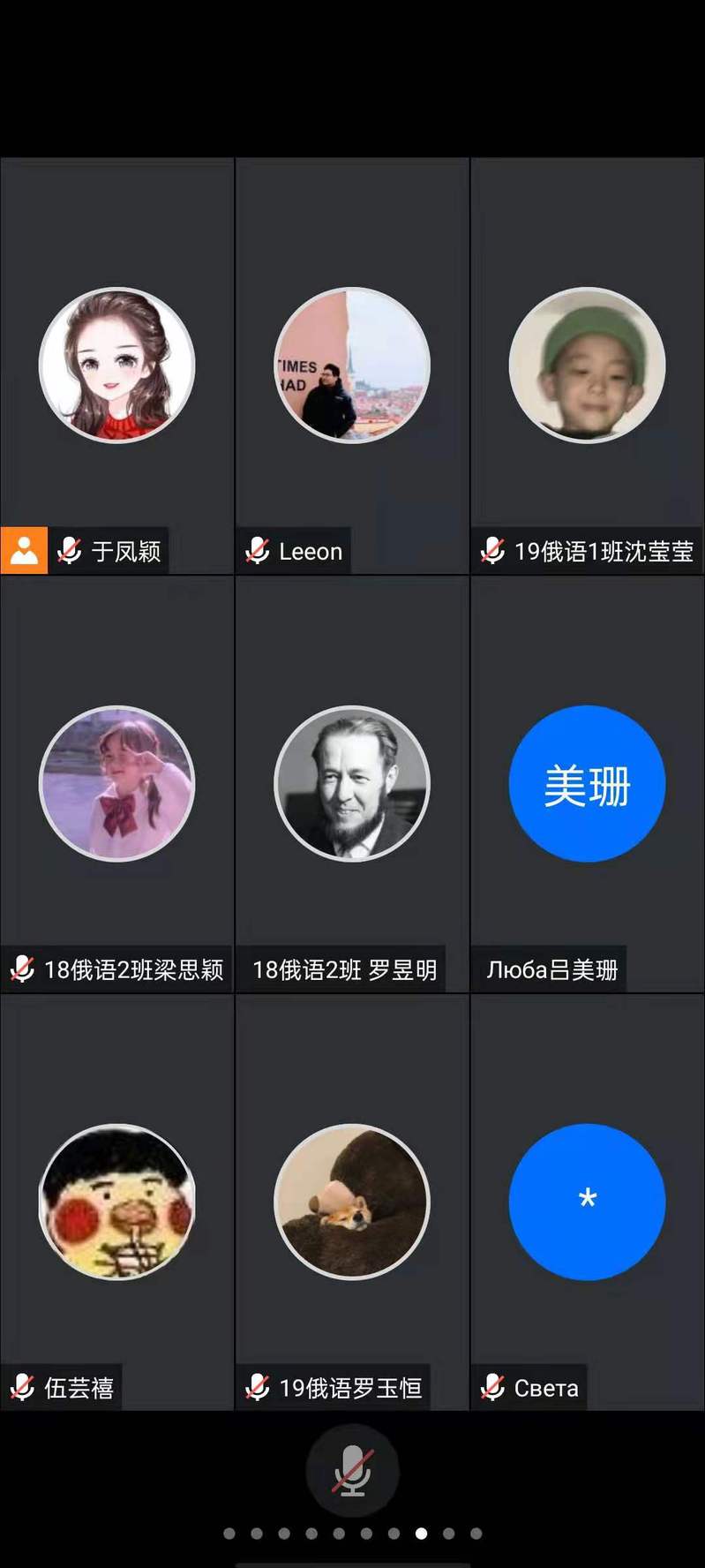Open Люба吕美珊's participant tile
The height and width of the screenshot is (1568, 705).
(x=587, y=784)
